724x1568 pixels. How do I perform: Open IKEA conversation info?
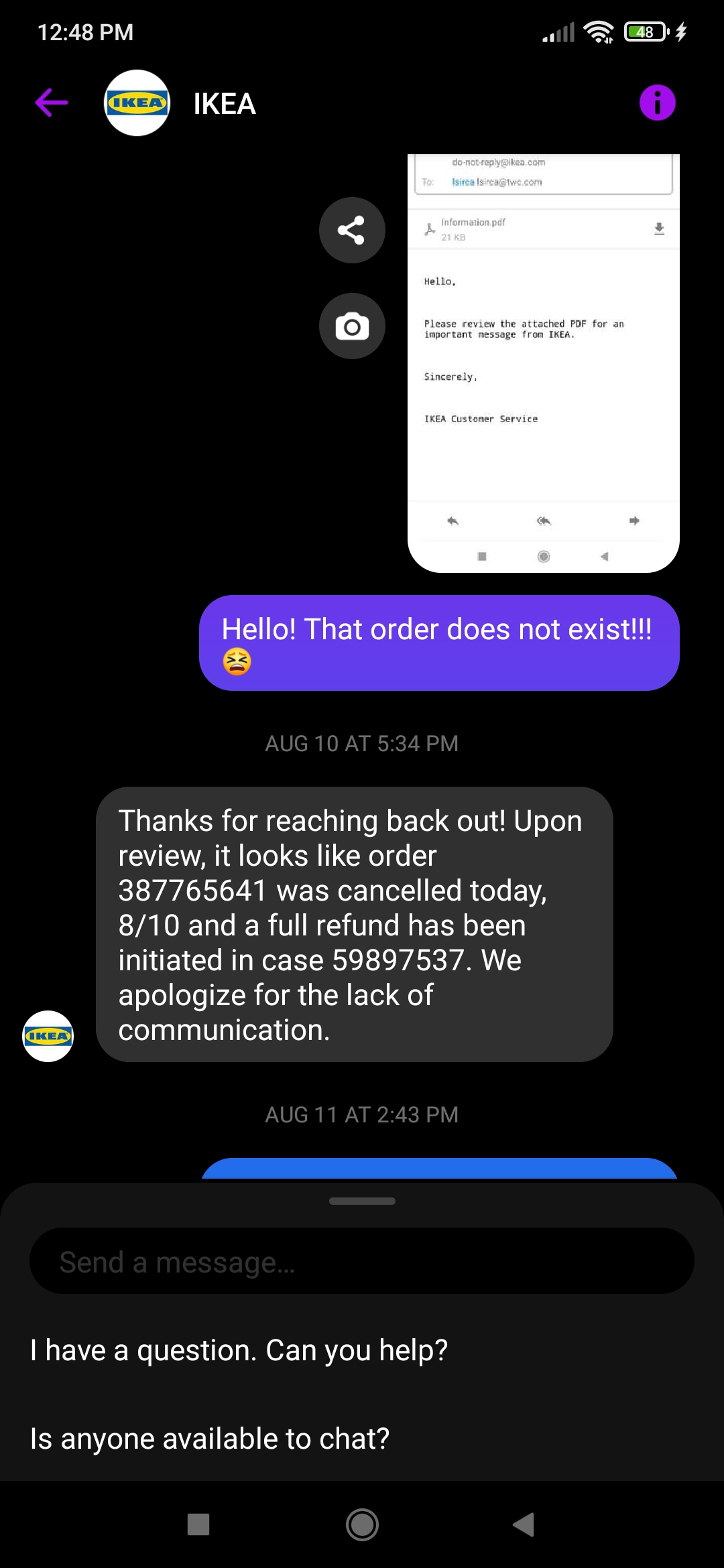(x=657, y=103)
